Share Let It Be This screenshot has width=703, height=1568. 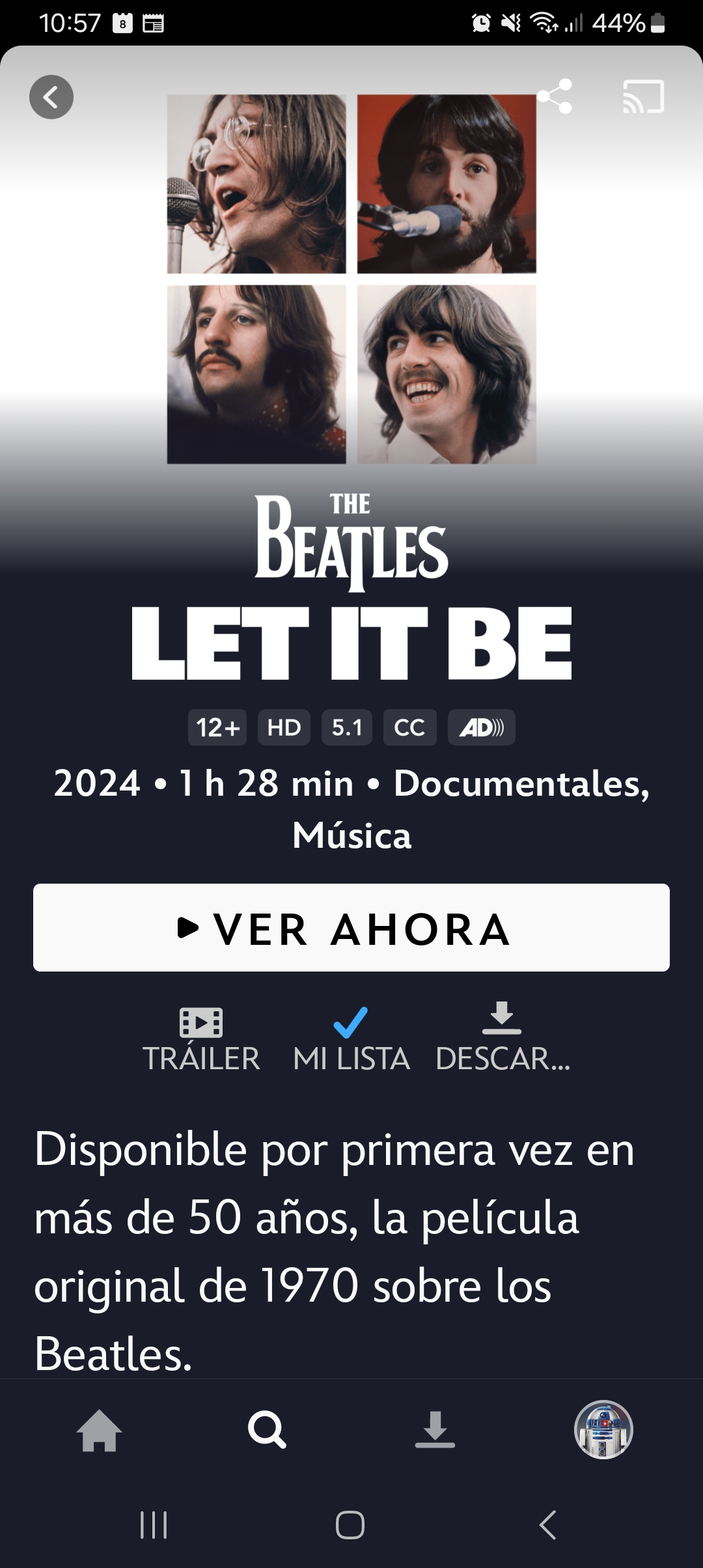coord(555,96)
